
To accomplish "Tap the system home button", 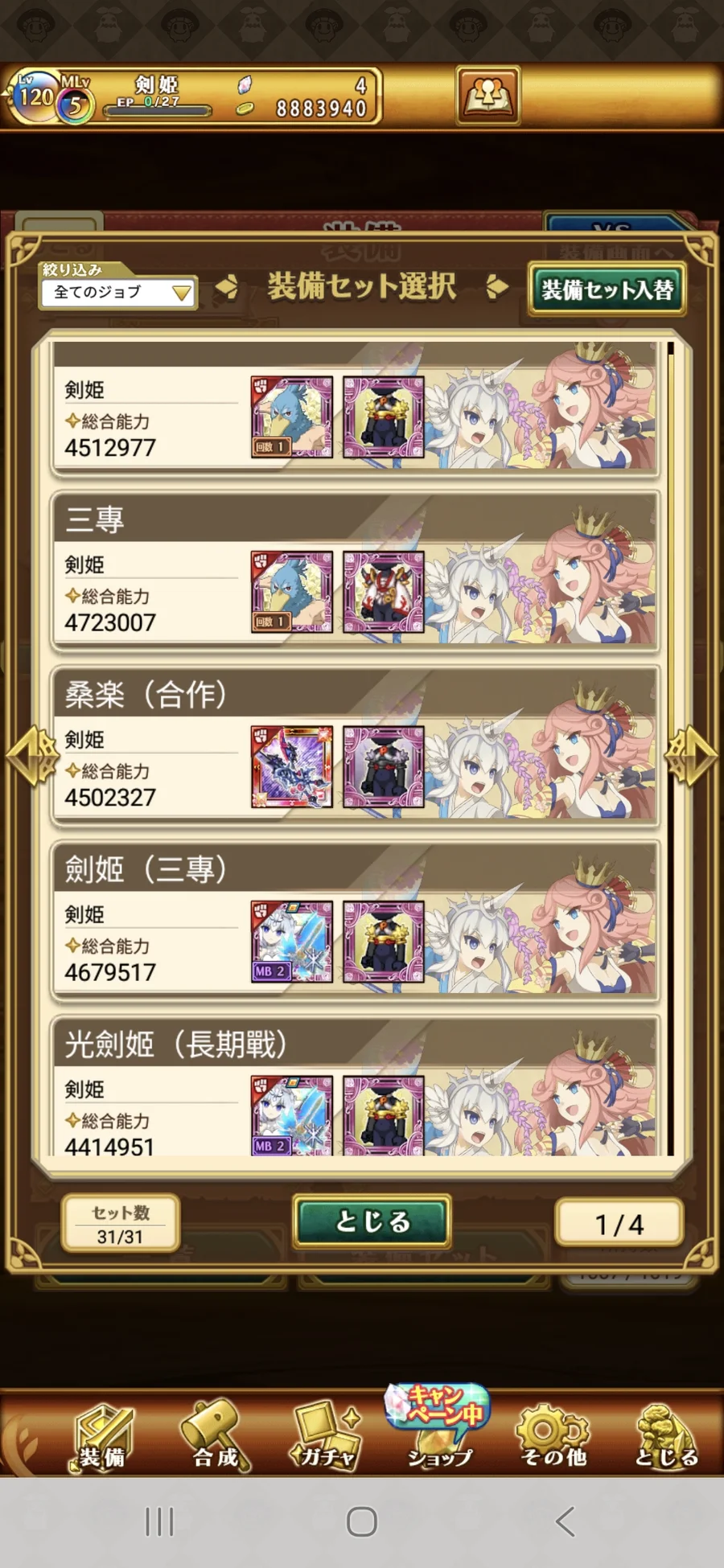I will 362,1521.
